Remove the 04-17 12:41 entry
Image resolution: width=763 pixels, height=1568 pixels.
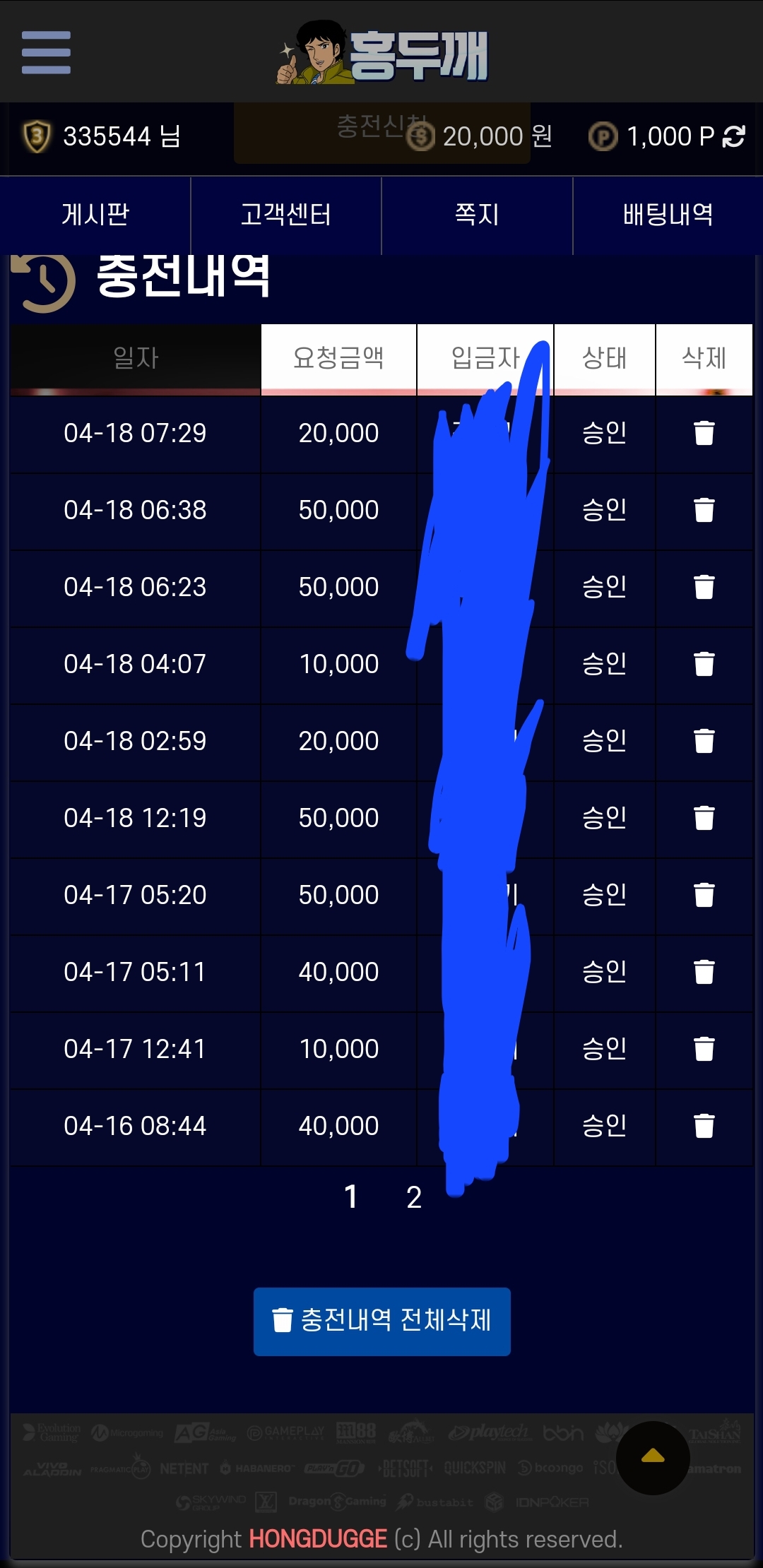[x=704, y=1049]
